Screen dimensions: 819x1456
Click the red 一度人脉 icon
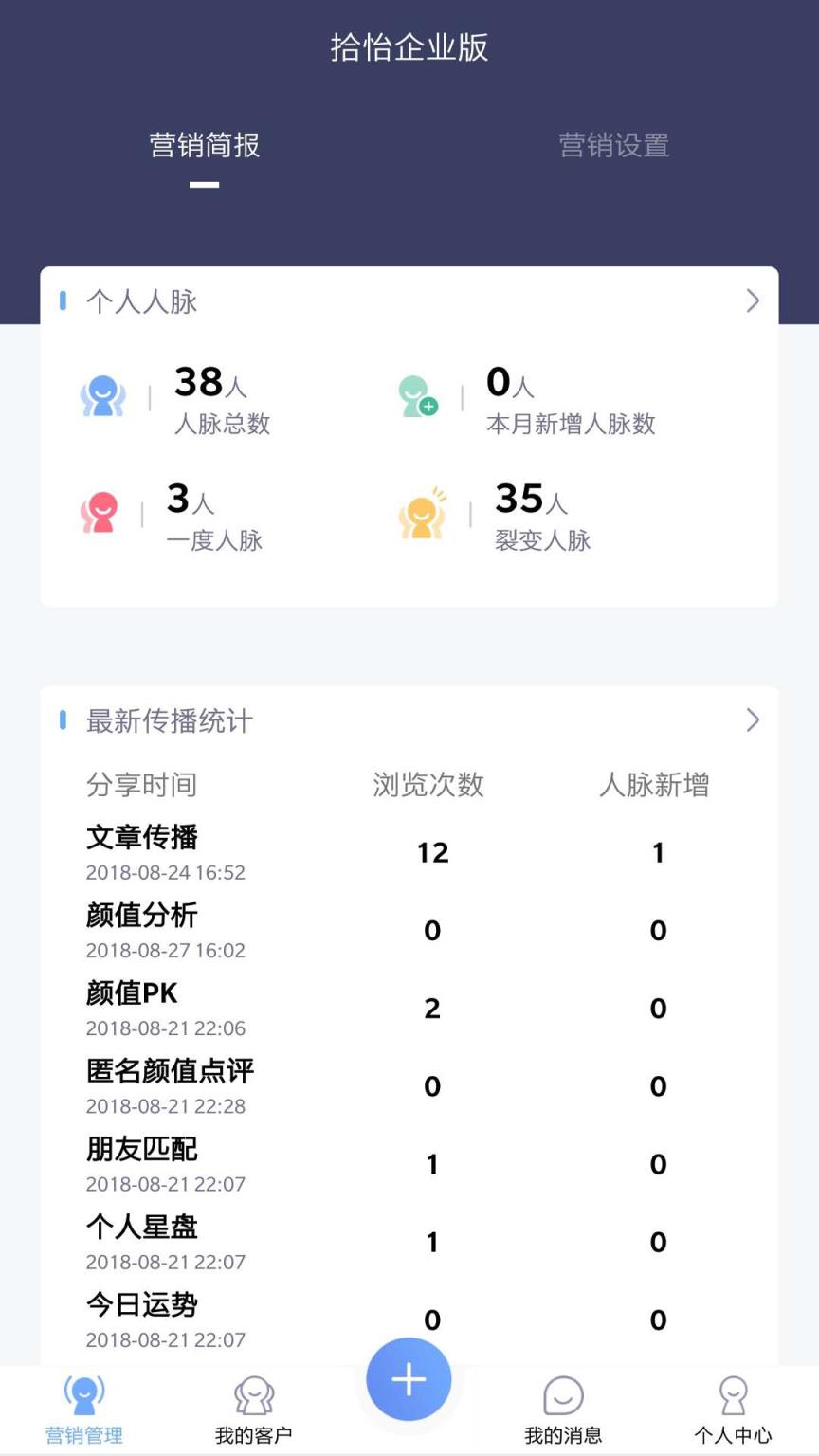tap(101, 510)
